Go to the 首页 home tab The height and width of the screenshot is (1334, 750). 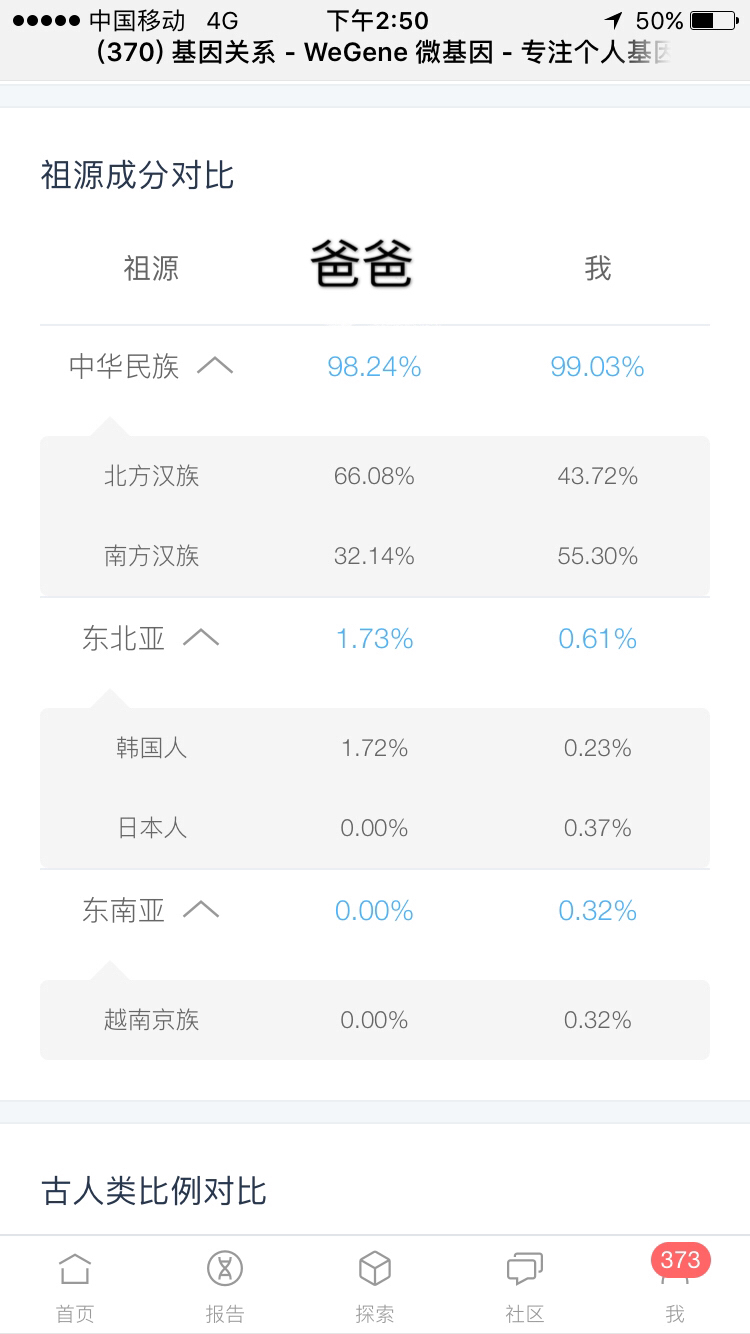click(x=75, y=1286)
